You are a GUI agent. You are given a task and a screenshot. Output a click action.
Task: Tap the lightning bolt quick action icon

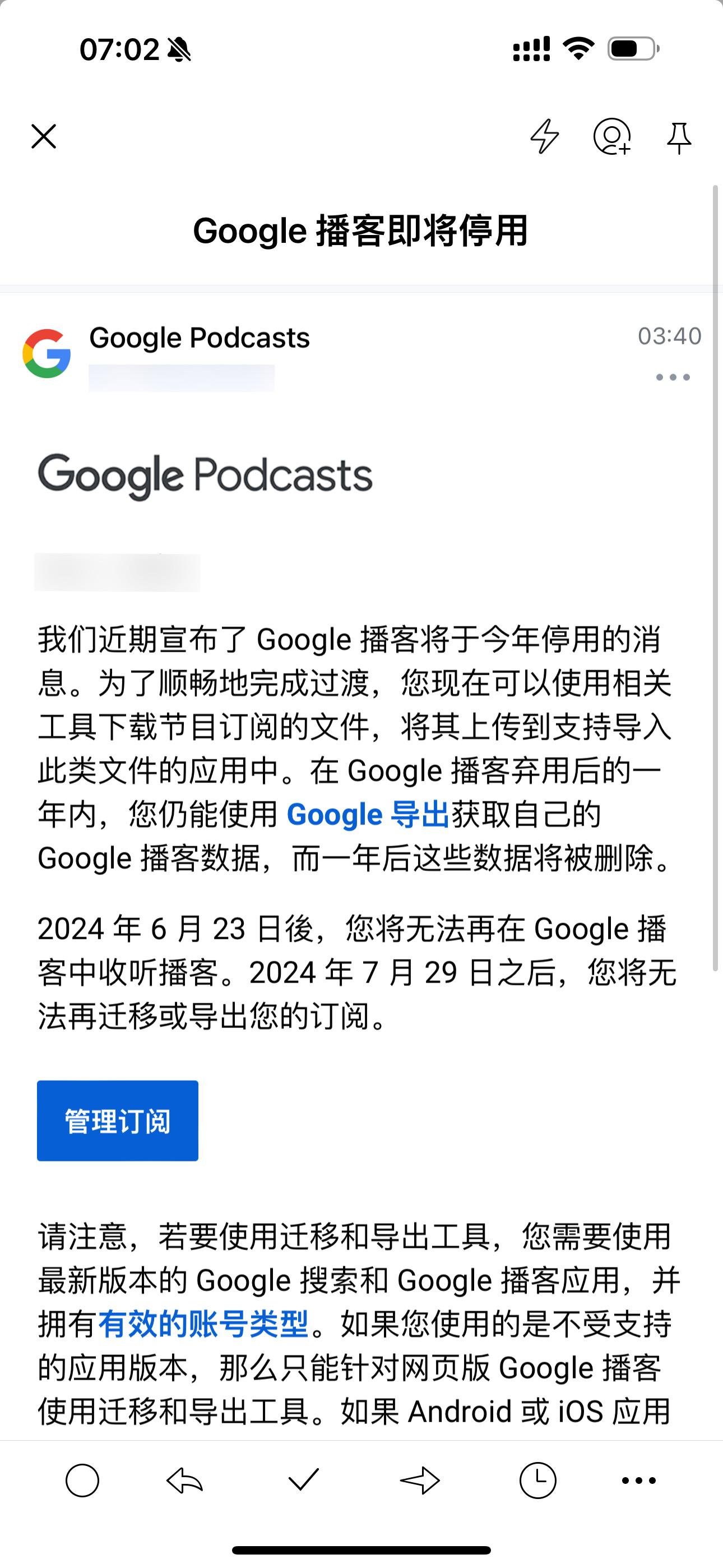[545, 136]
